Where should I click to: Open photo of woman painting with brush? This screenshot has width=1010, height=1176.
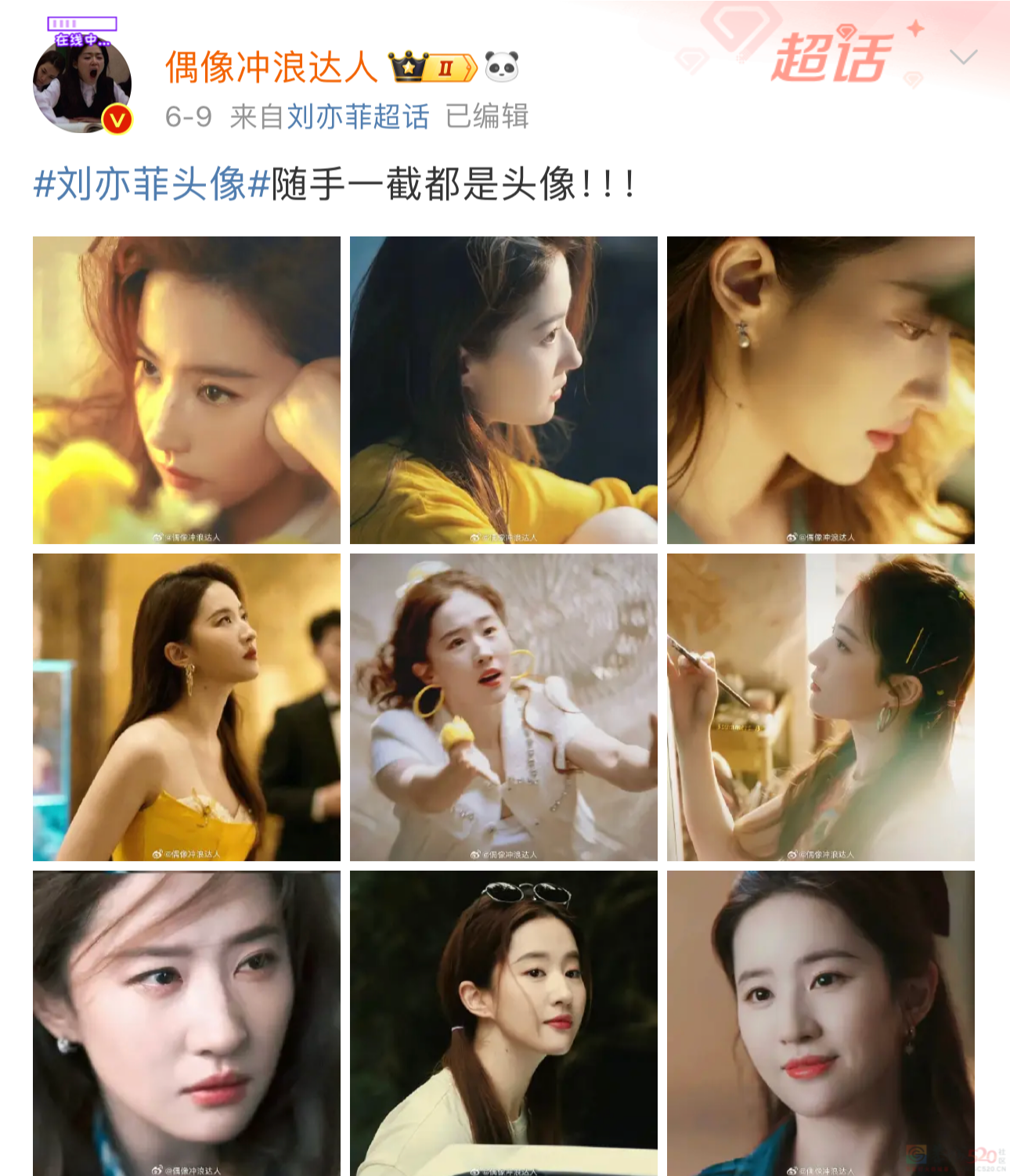[821, 707]
